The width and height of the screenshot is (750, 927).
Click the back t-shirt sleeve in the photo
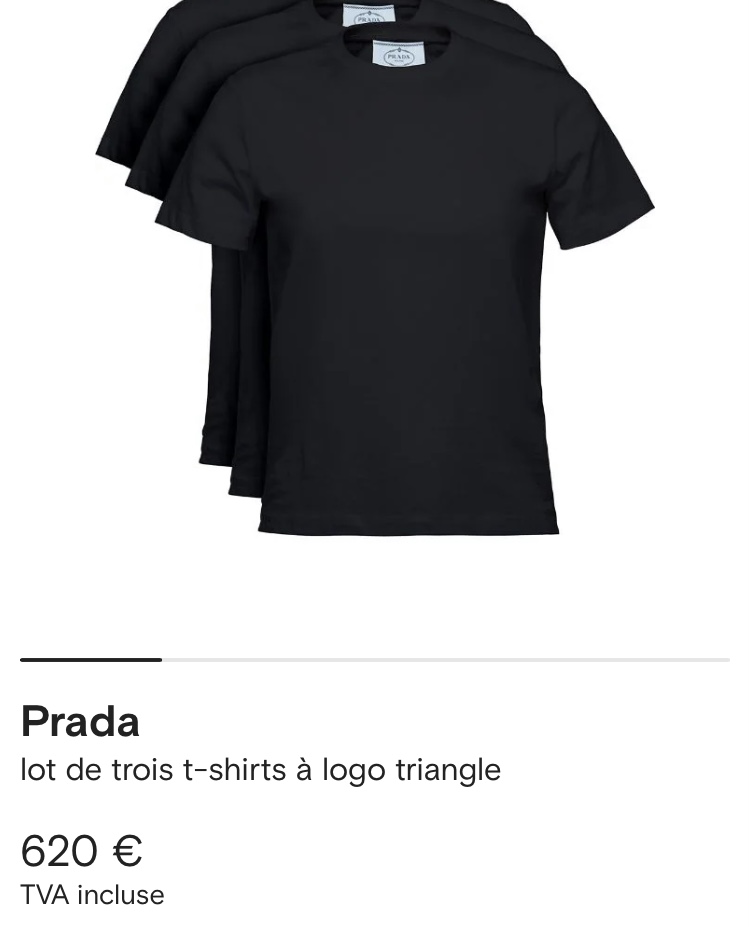click(115, 110)
